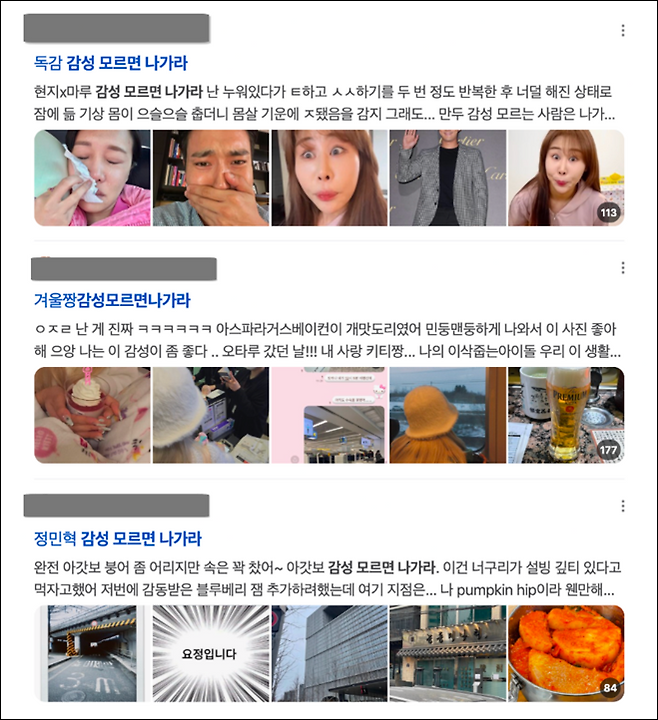Viewport: 658px width, 720px height.
Task: Open the 요정입니다 image thumbnail
Action: [210, 653]
